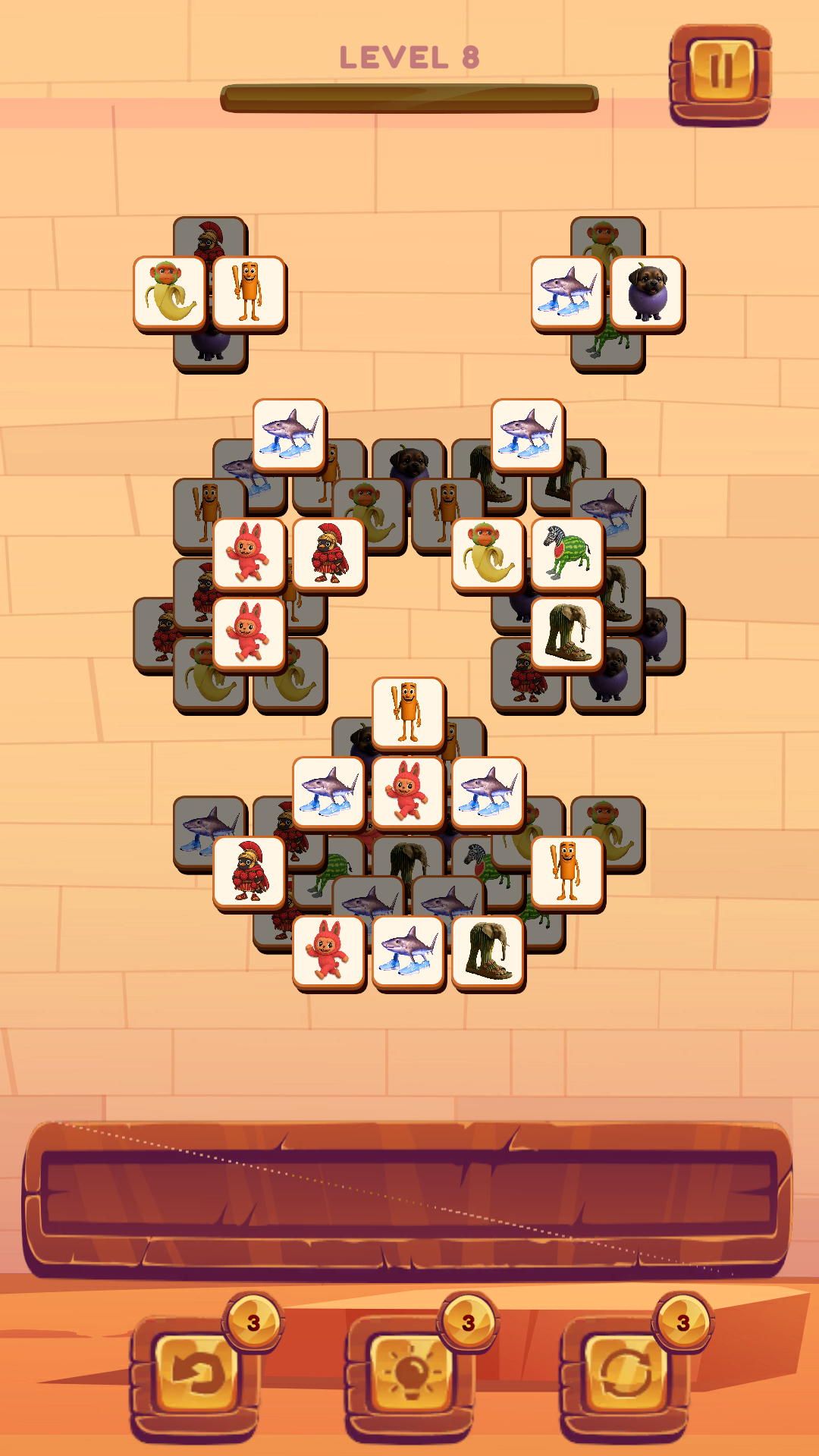819x1456 pixels.
Task: Pick the pug dog tile
Action: click(646, 293)
